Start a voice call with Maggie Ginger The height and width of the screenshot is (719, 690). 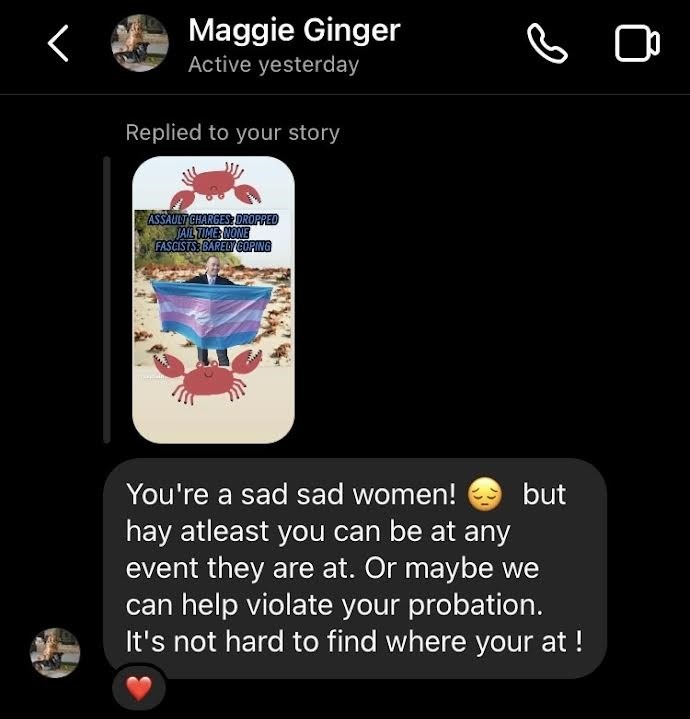pyautogui.click(x=547, y=45)
